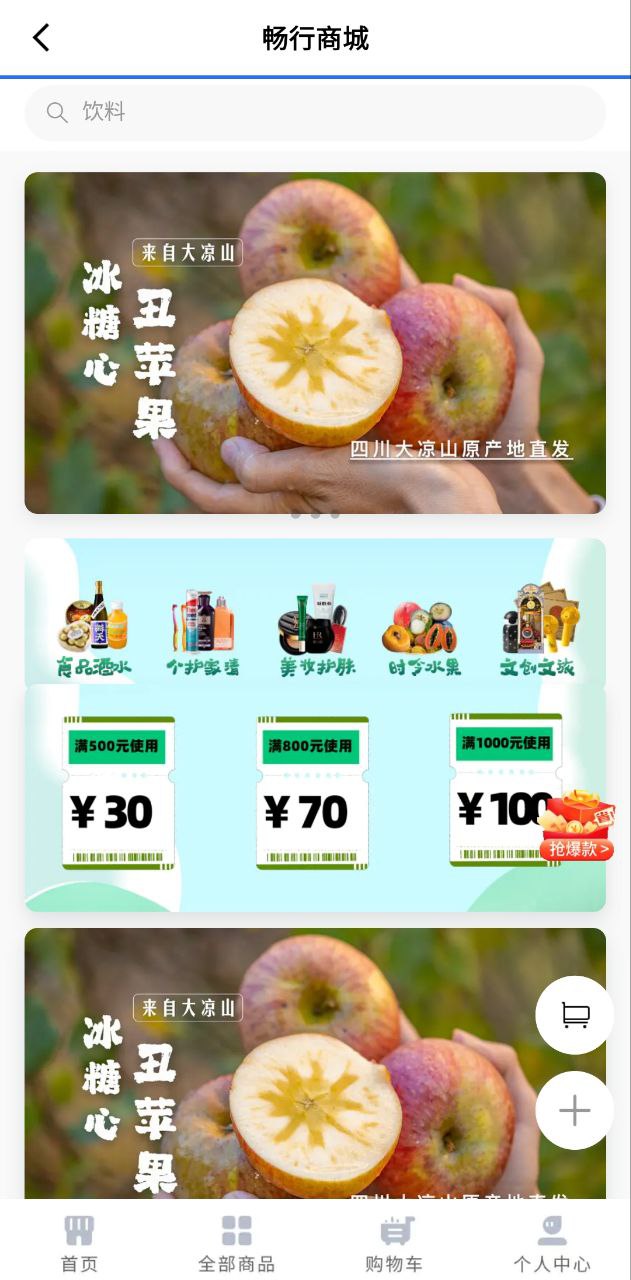Image resolution: width=631 pixels, height=1280 pixels.
Task: Claim the ¥100 coupon for 满1000元
Action: 500,788
